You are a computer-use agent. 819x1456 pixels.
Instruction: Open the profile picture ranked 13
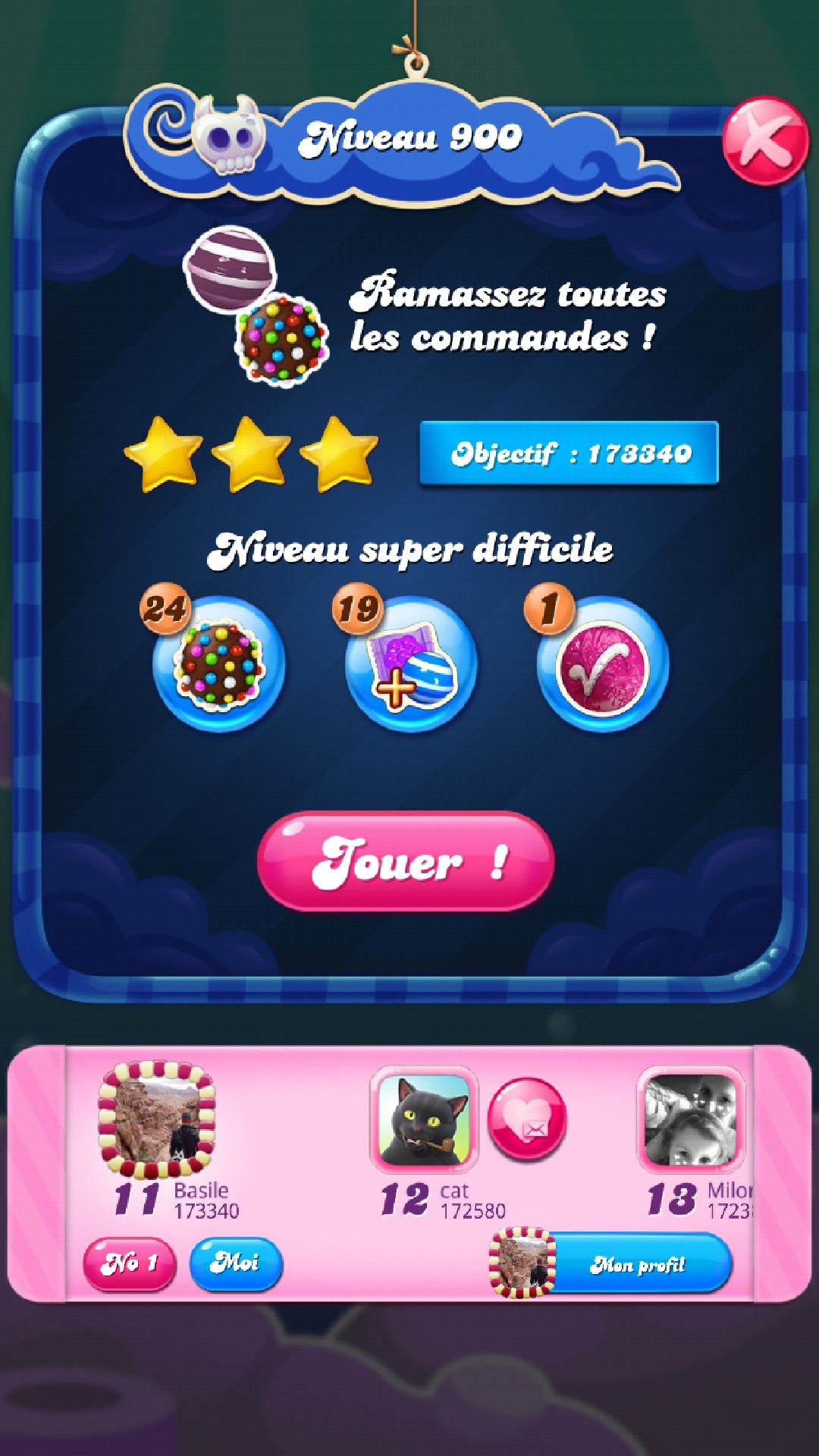(690, 1120)
